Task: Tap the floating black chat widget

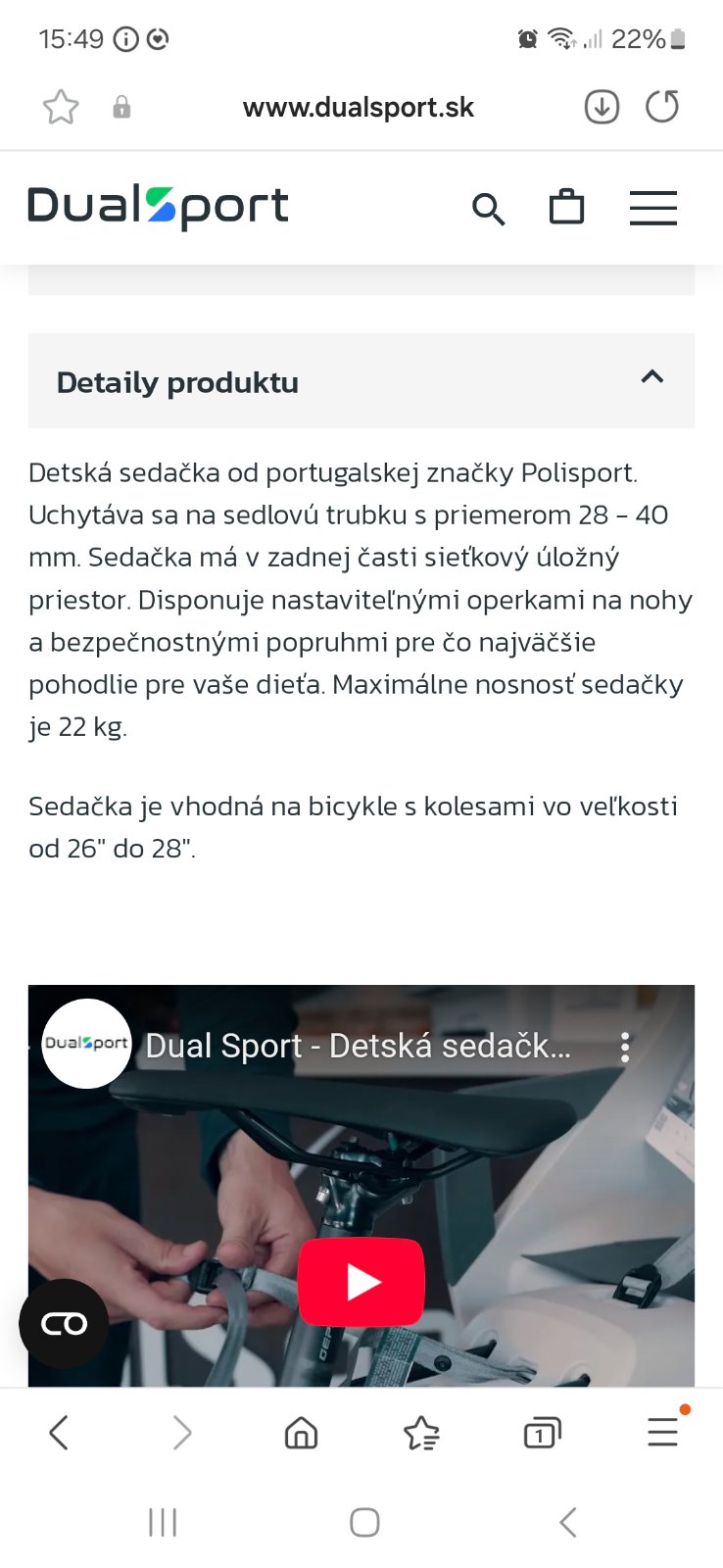Action: [64, 1324]
